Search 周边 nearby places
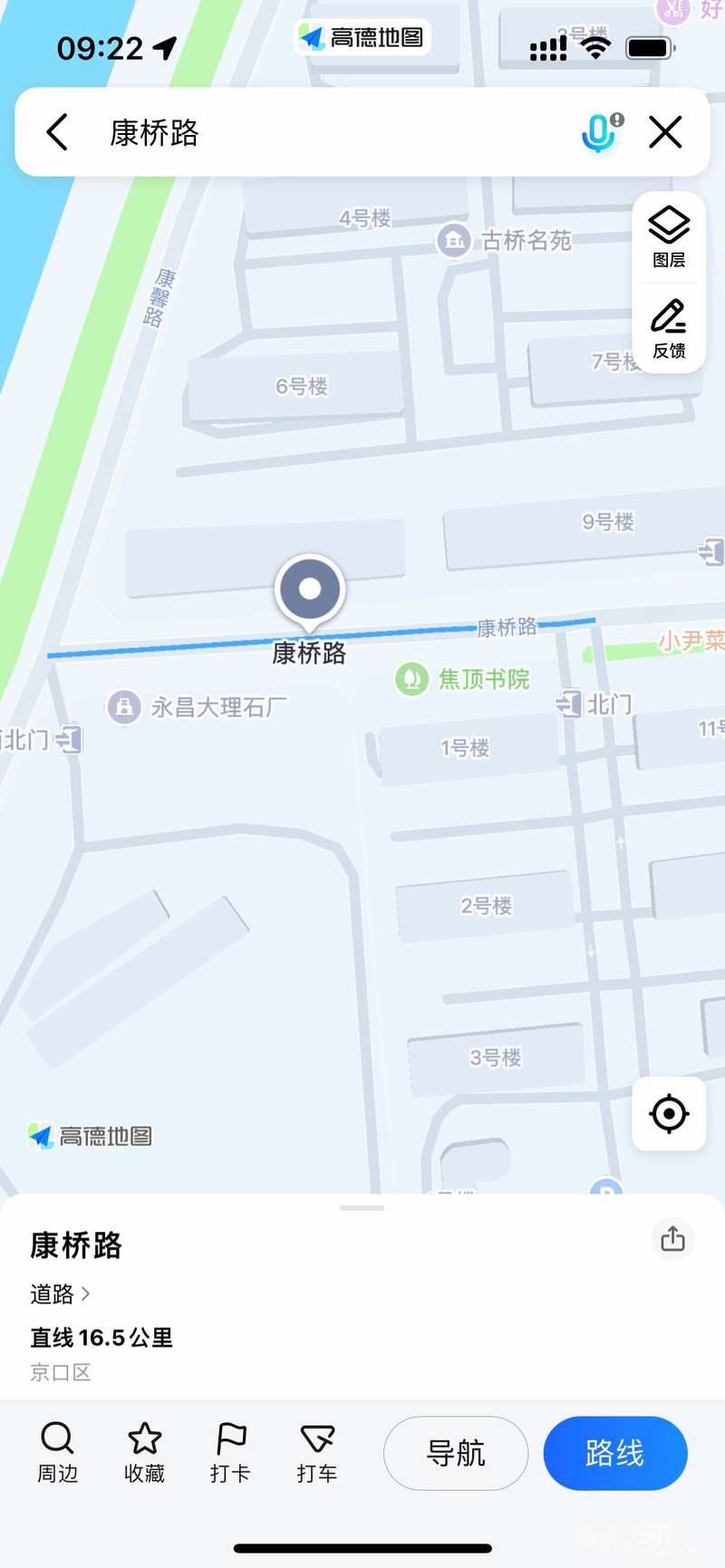Image resolution: width=725 pixels, height=1568 pixels. point(57,1452)
